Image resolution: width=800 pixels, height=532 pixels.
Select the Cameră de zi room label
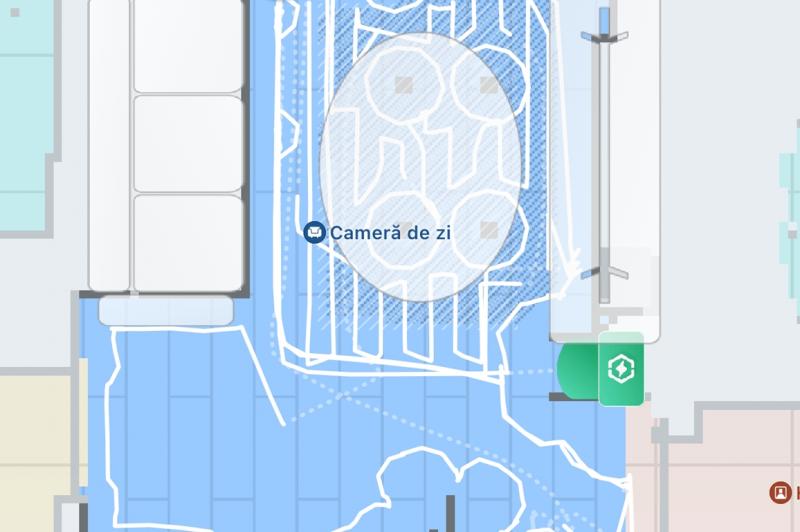point(379,233)
